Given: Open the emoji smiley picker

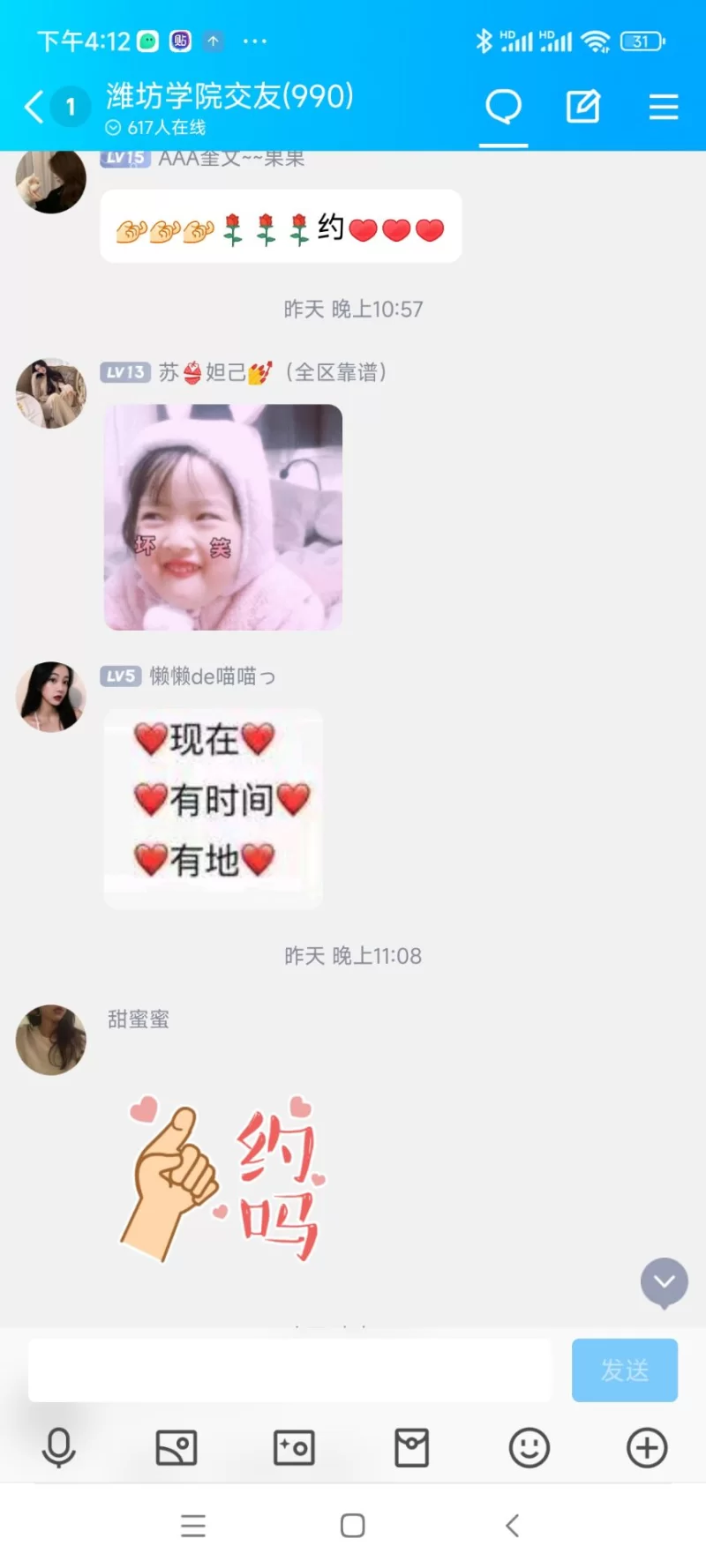Looking at the screenshot, I should pyautogui.click(x=529, y=1447).
